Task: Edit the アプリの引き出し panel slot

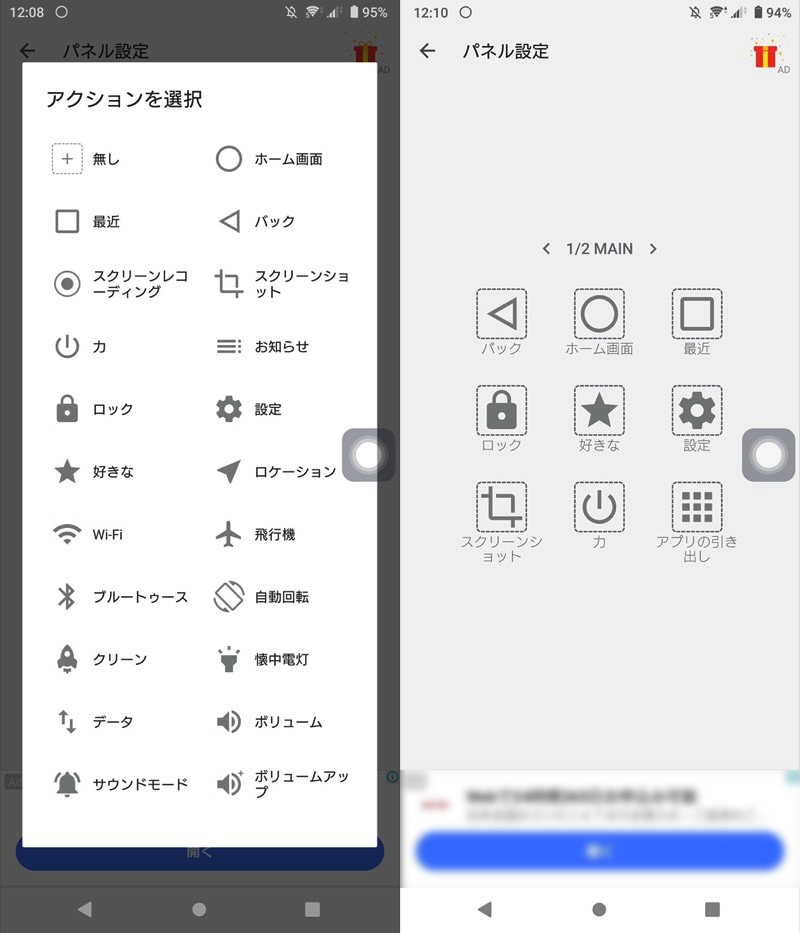Action: 696,509
